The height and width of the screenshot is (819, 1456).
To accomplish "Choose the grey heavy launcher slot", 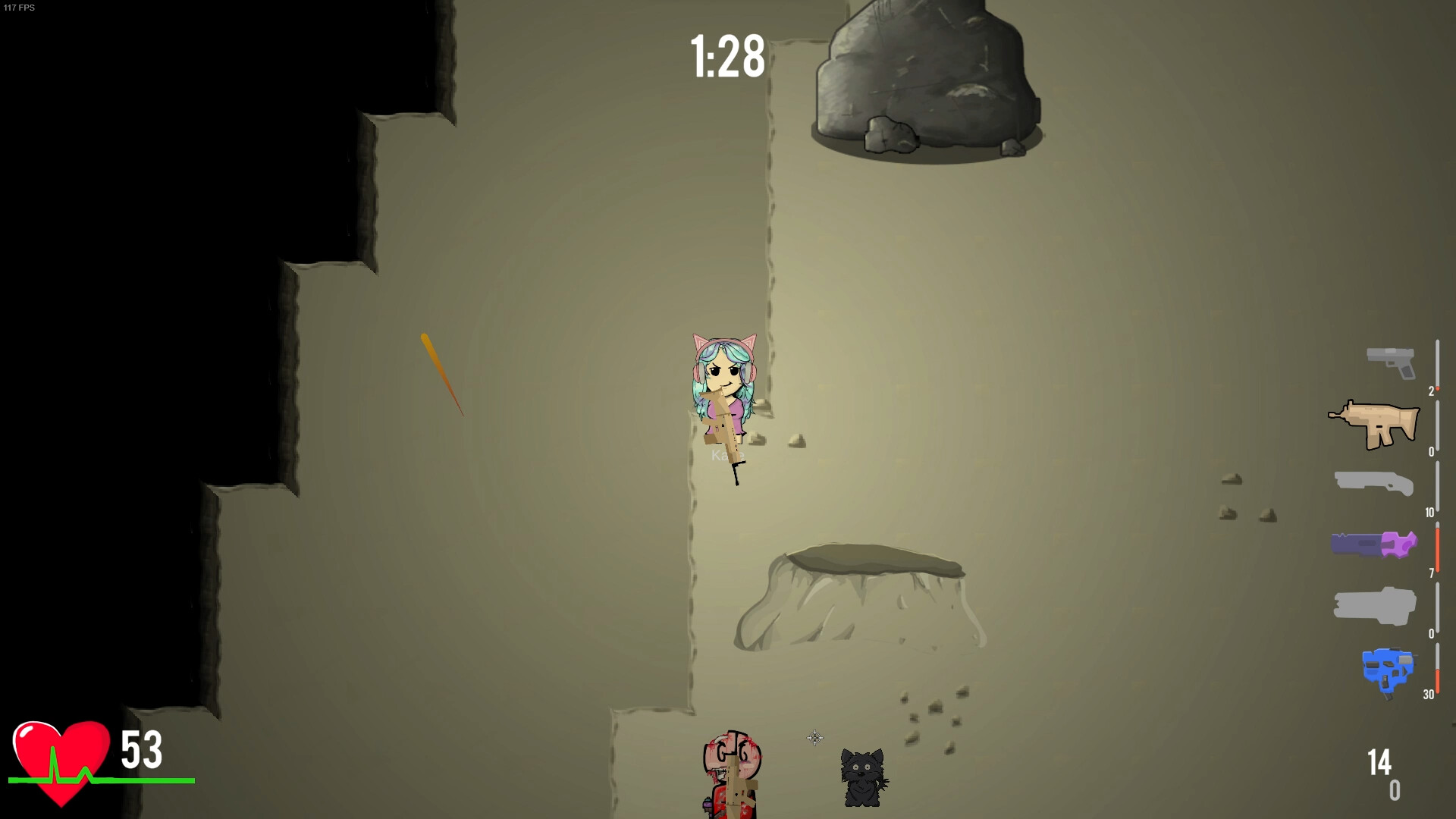I will (1374, 605).
